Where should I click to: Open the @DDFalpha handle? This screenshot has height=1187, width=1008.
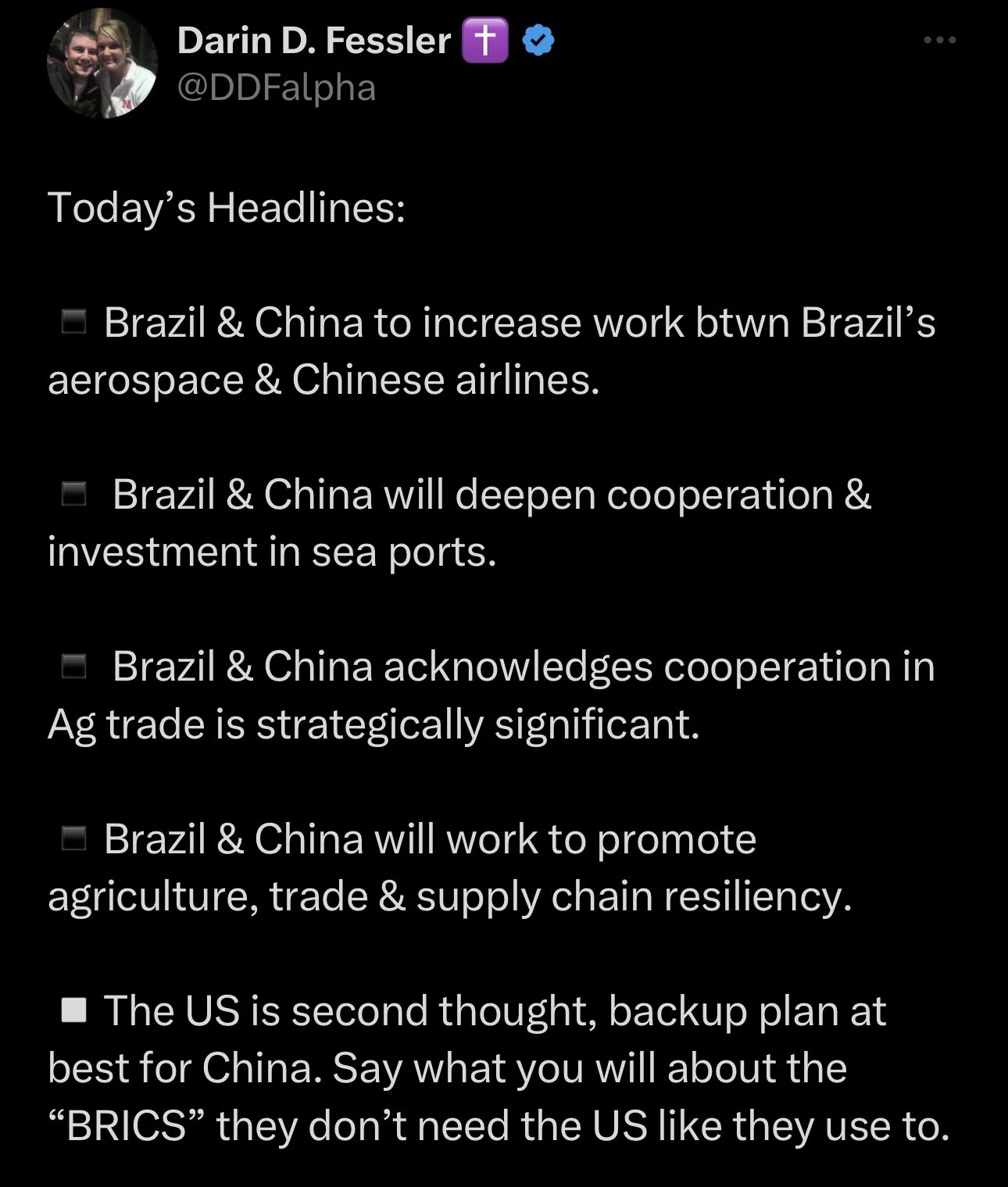[277, 88]
